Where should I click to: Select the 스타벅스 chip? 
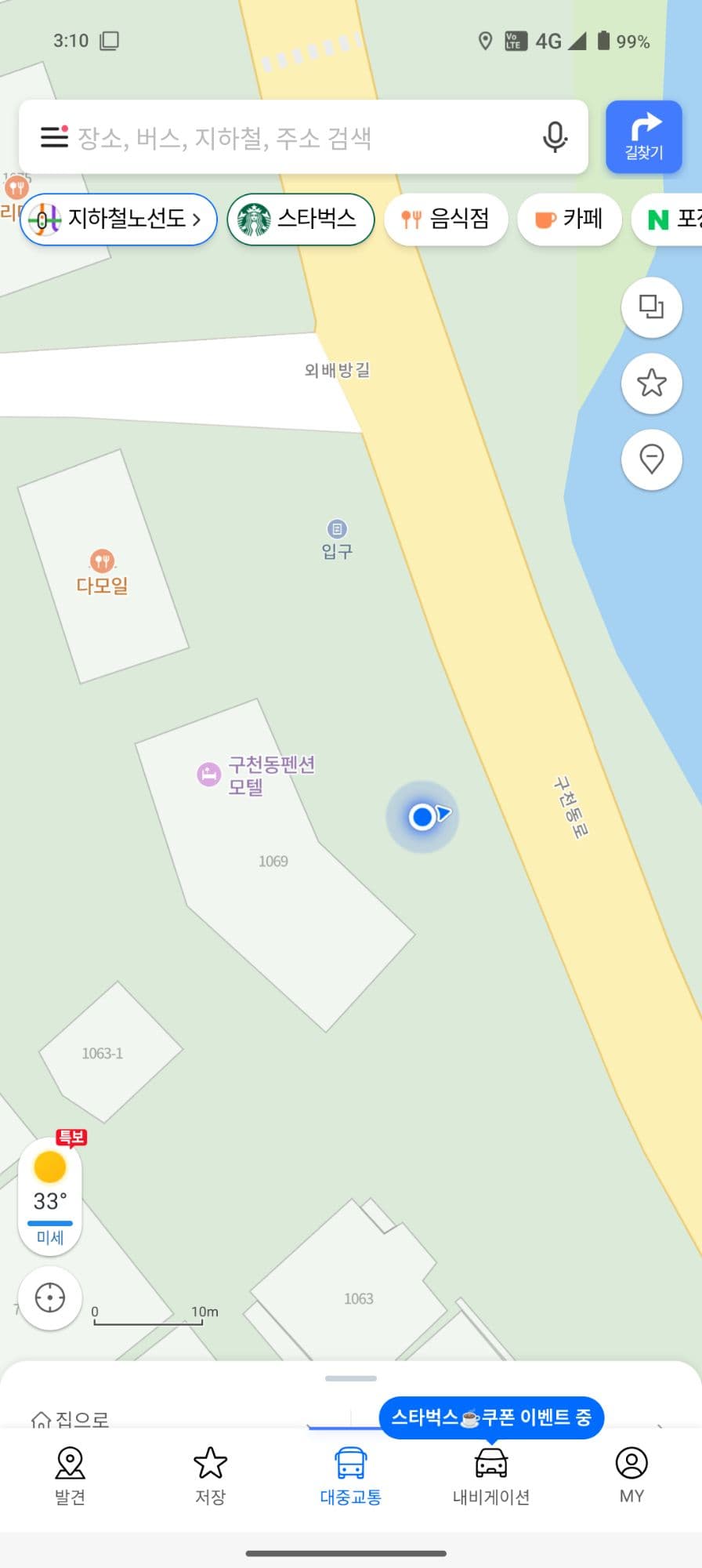[300, 219]
